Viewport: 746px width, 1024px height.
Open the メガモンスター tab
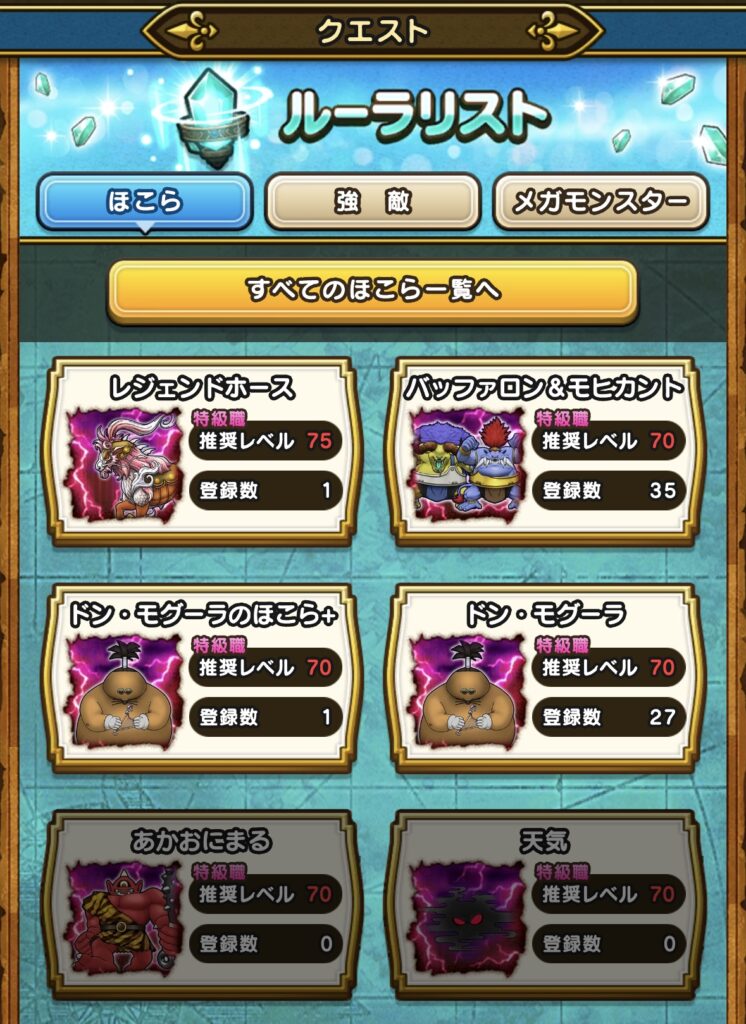600,201
